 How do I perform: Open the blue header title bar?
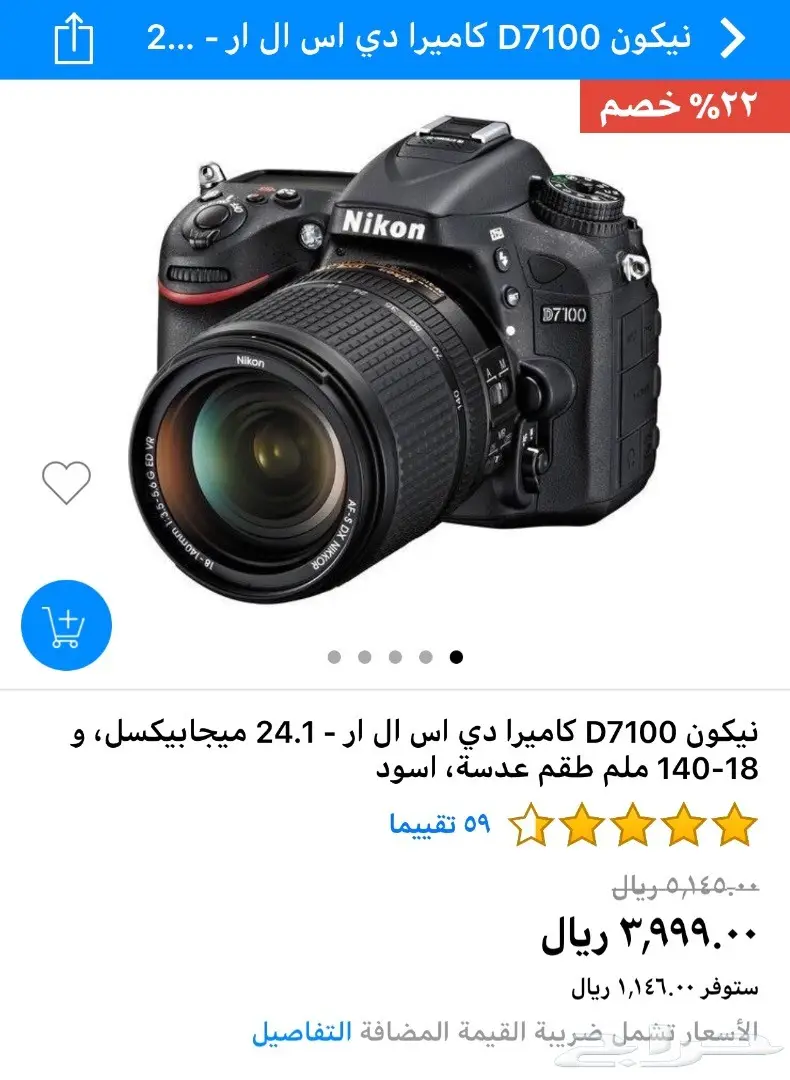[395, 35]
